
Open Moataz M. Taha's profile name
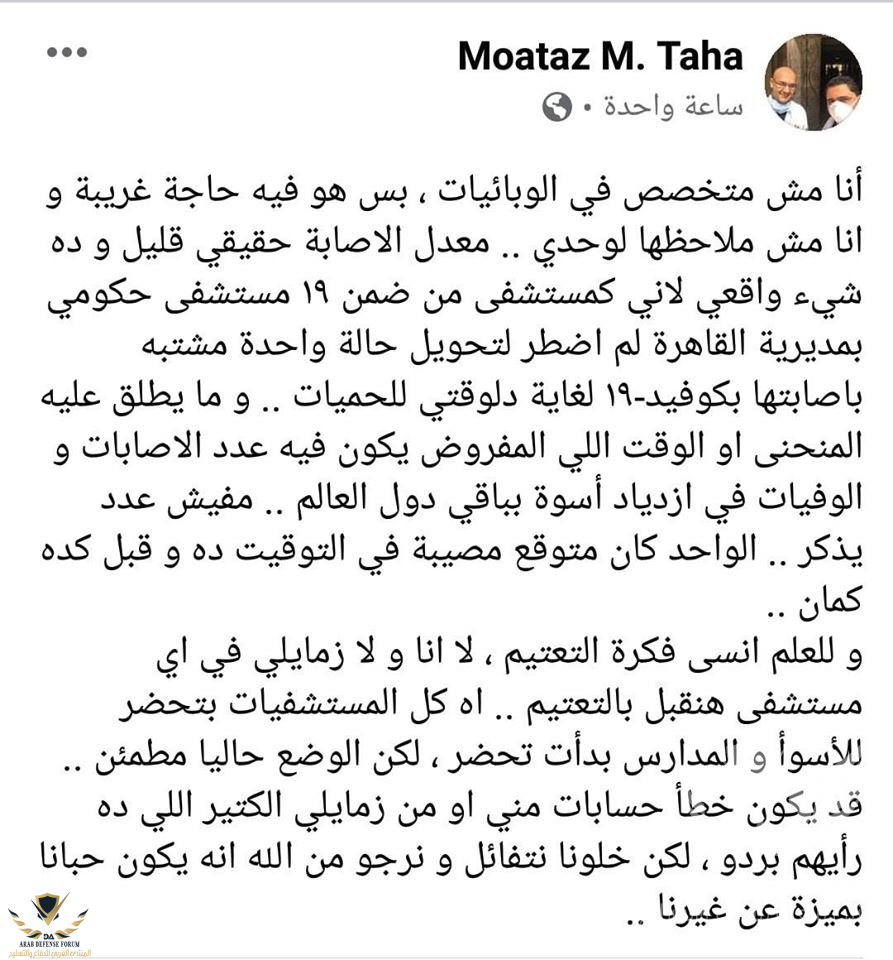600,57
